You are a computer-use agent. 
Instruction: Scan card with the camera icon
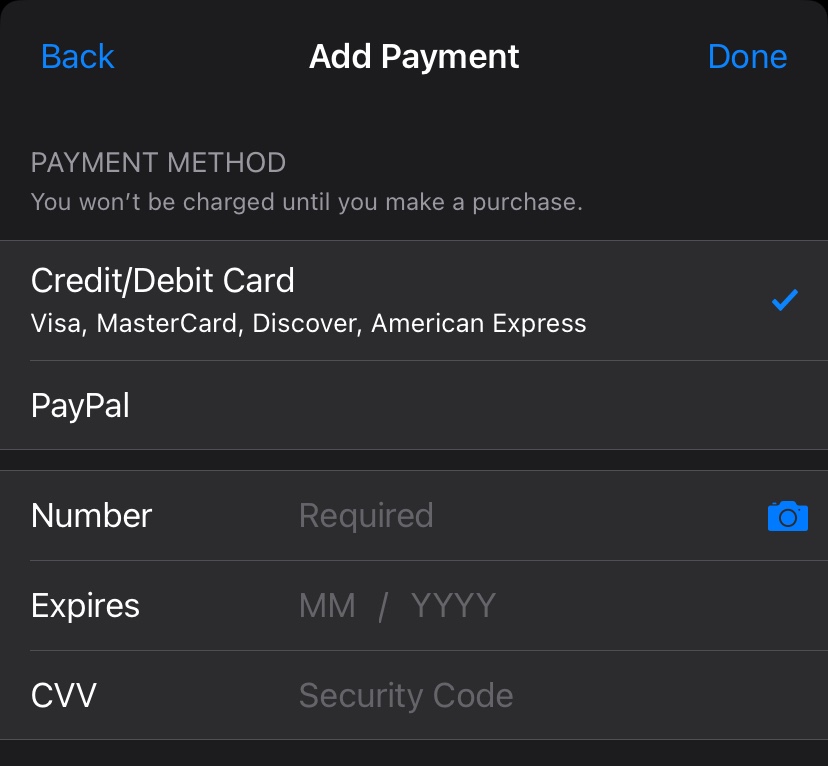pyautogui.click(x=787, y=516)
